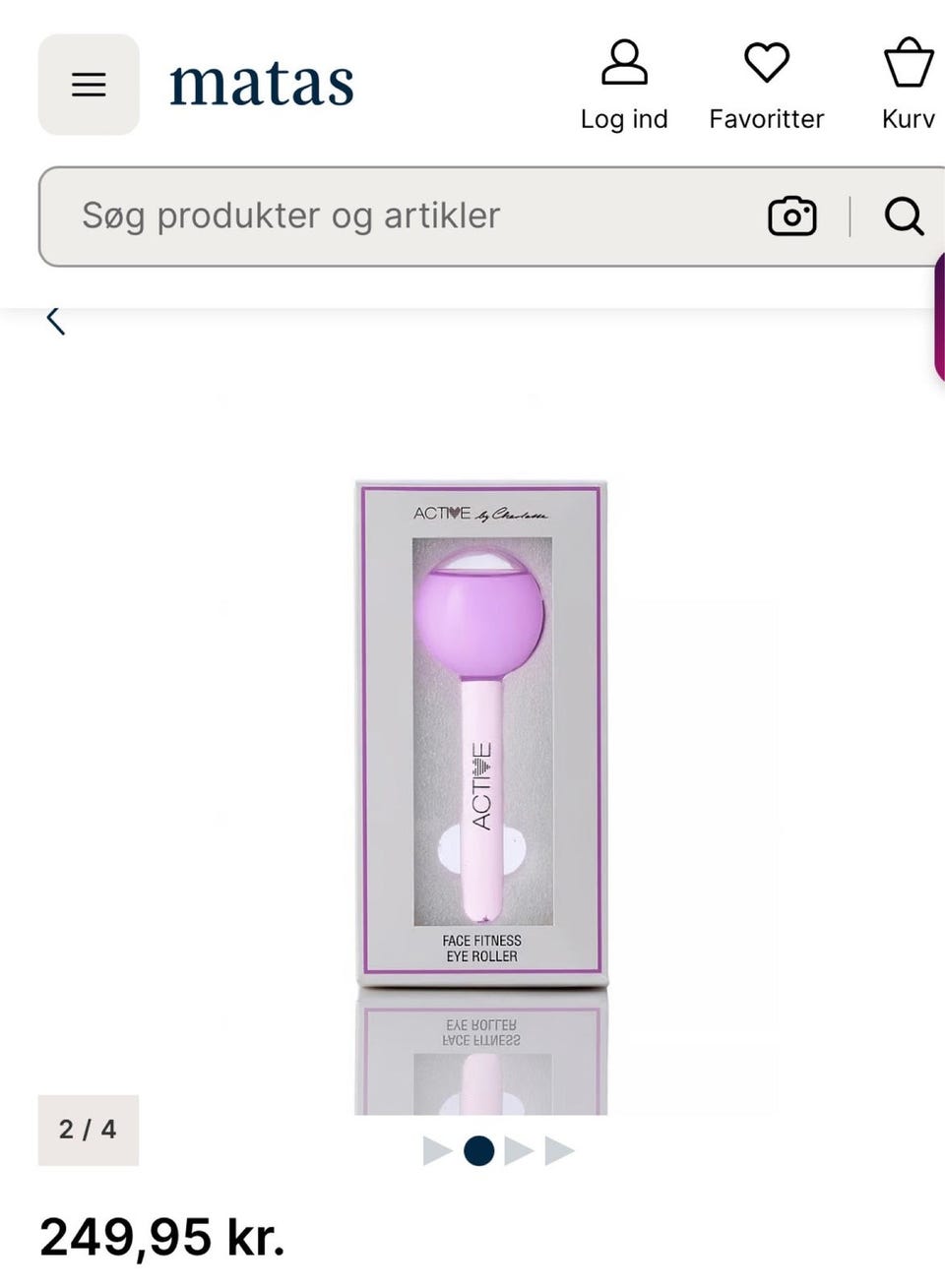Open Log ind account page
This screenshot has height=1288, width=945.
pyautogui.click(x=624, y=86)
